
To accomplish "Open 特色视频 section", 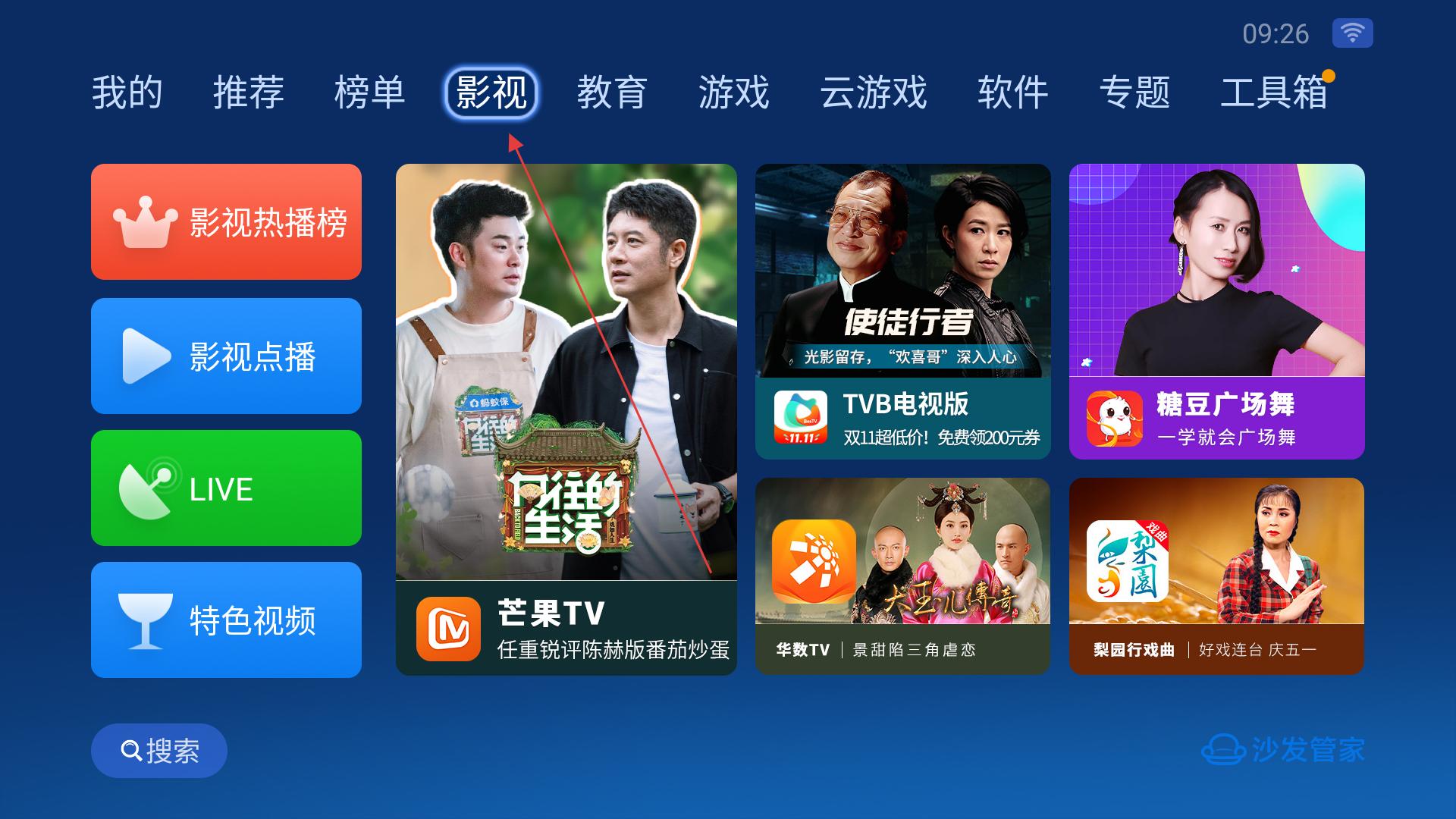I will click(x=226, y=620).
